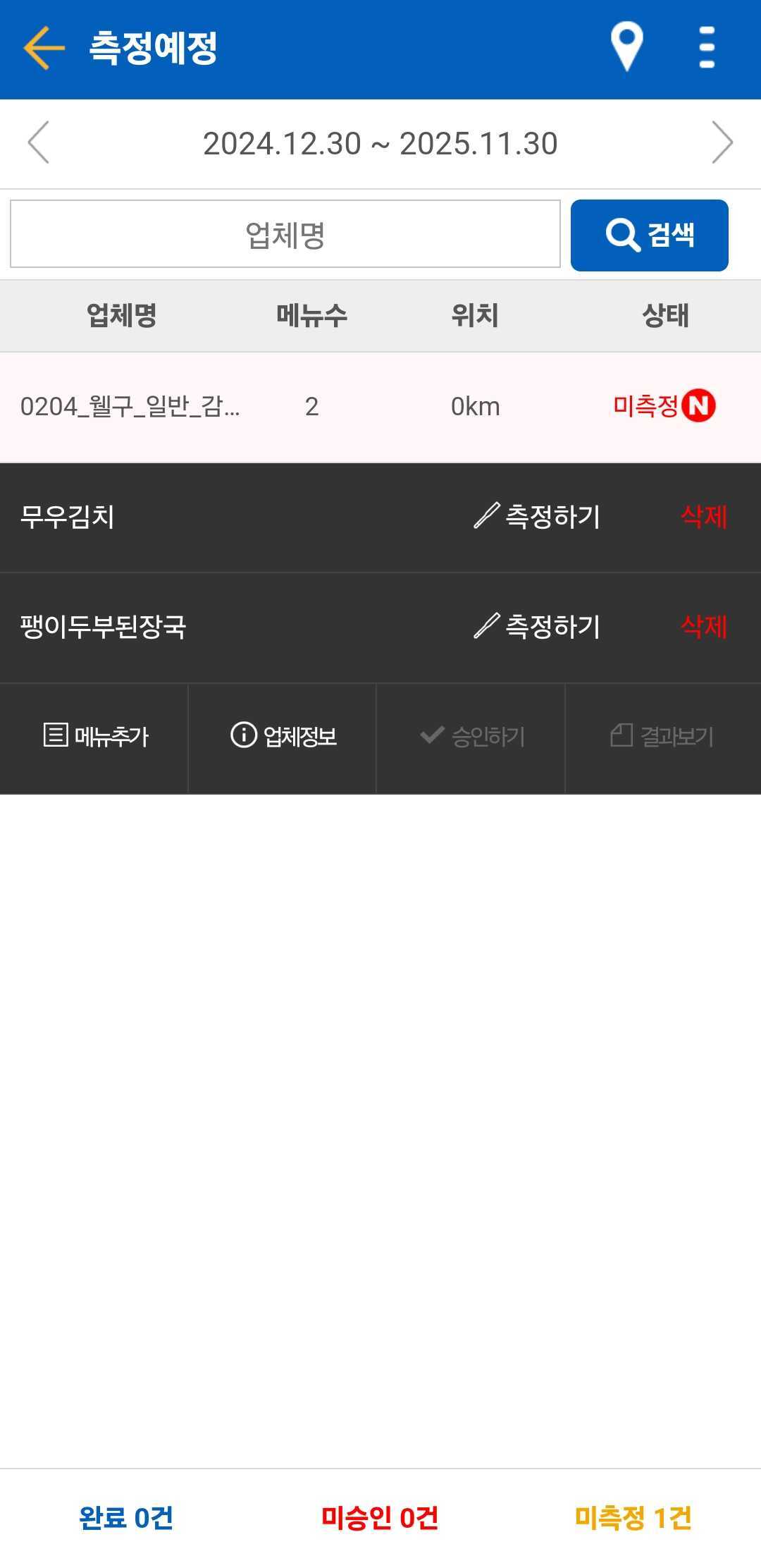Viewport: 761px width, 1568px height.
Task: Open the map location pin
Action: 626,47
